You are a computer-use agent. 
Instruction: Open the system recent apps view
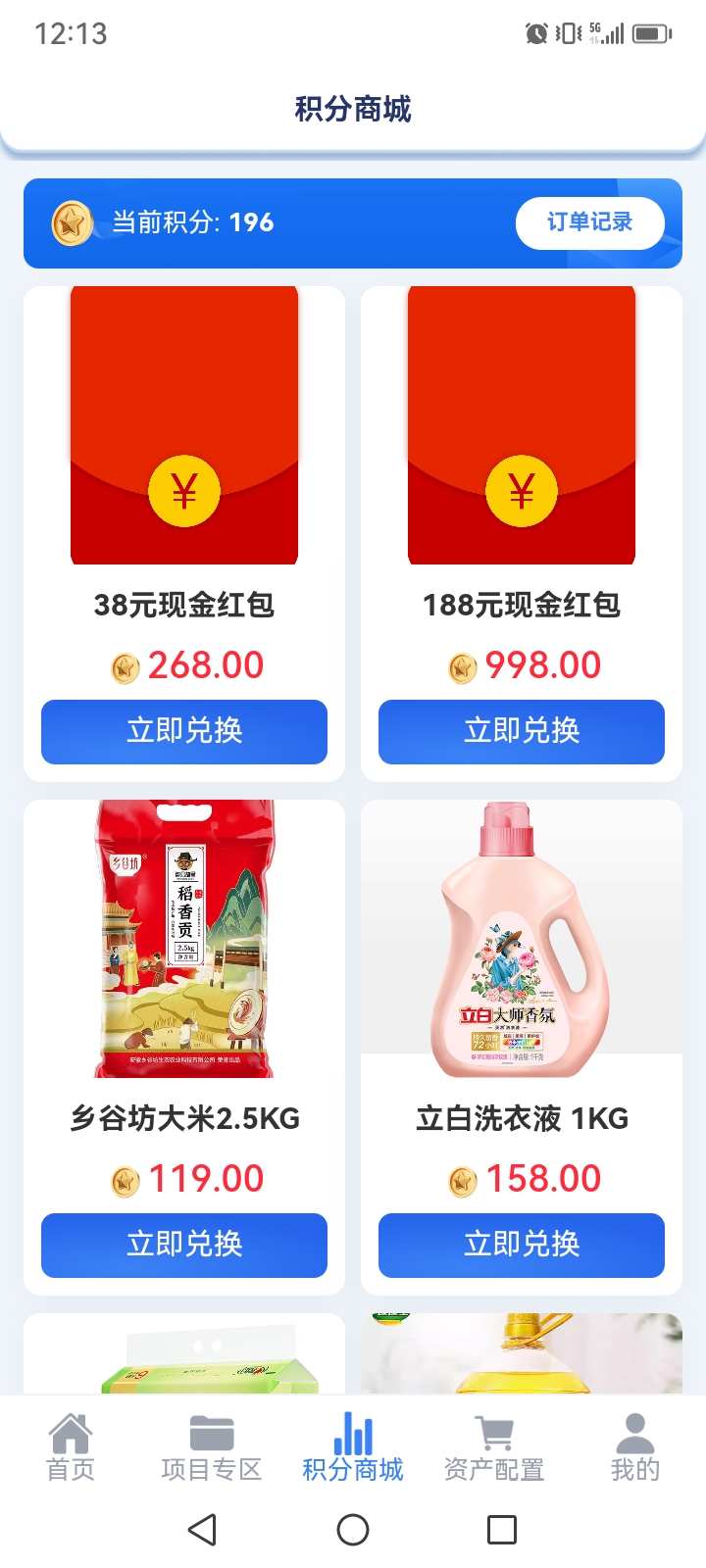pyautogui.click(x=502, y=1530)
